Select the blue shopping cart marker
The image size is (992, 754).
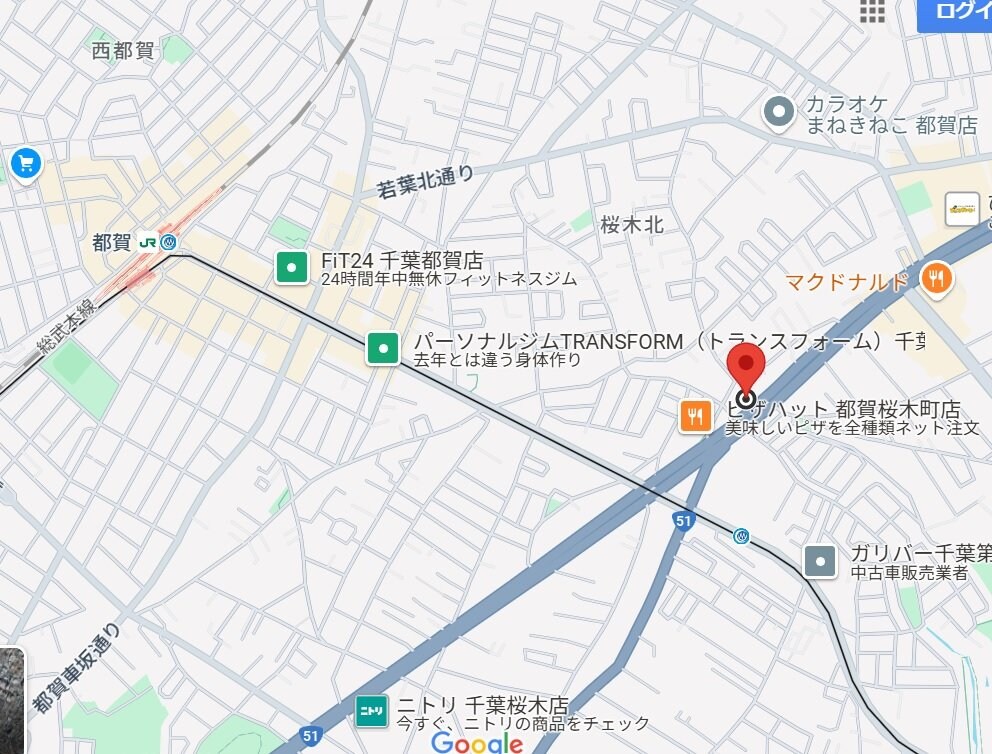[25, 163]
